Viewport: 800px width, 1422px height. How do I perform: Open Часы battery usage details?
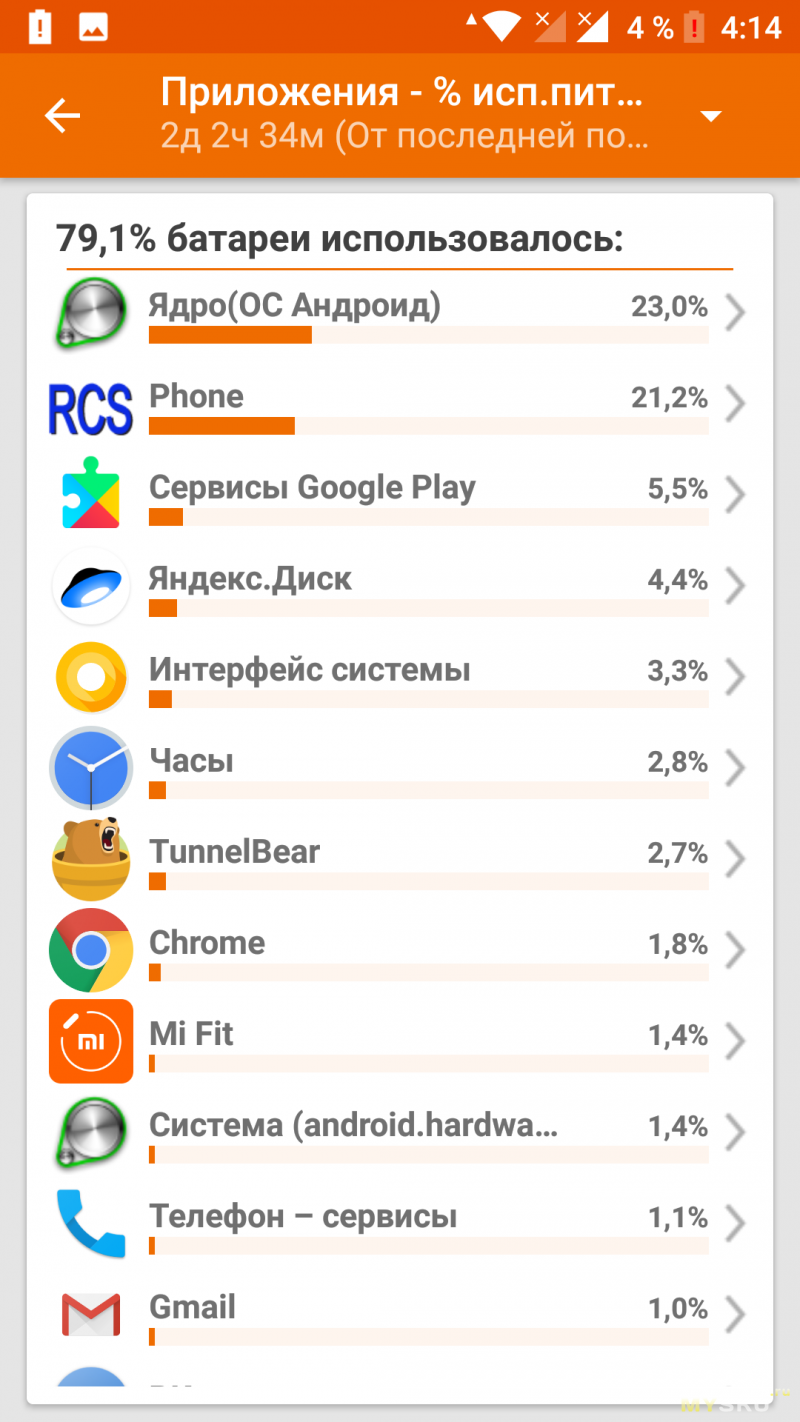400,769
